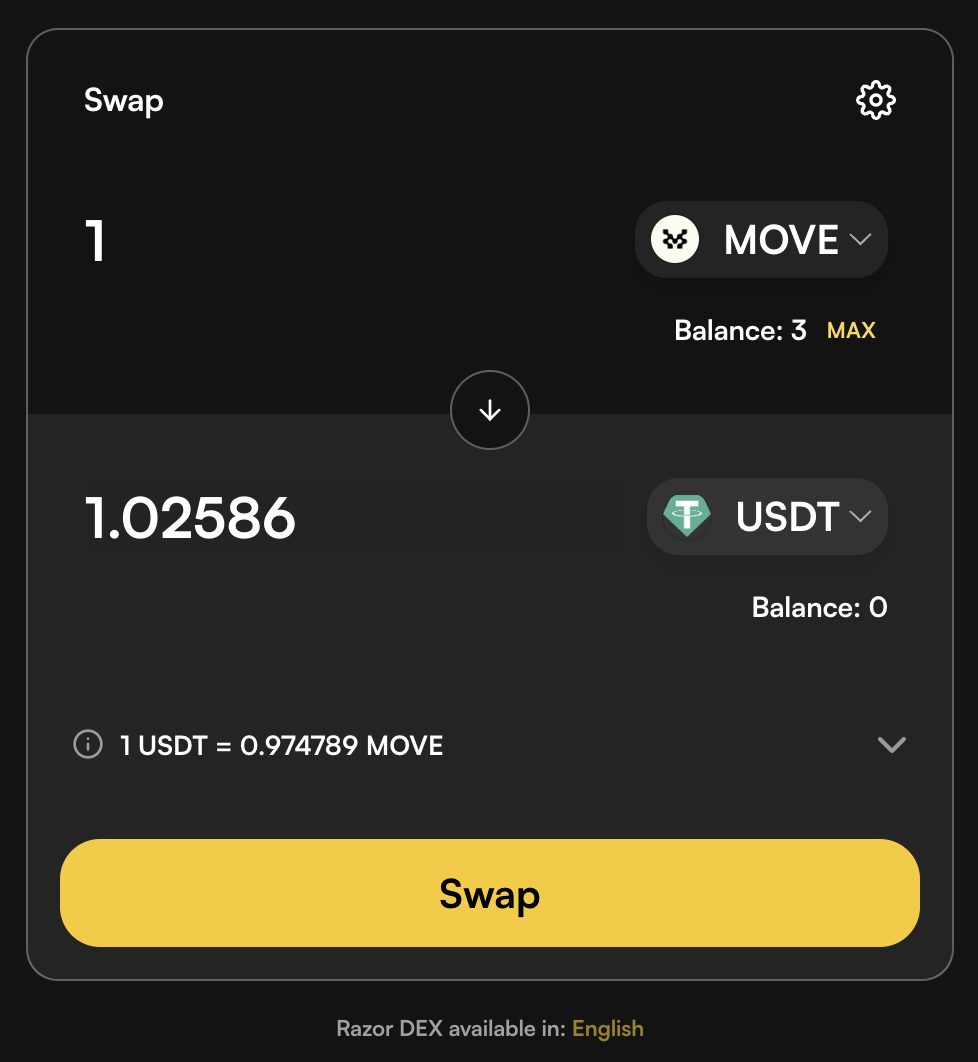This screenshot has height=1062, width=978.
Task: Open swap settings gear icon
Action: coord(875,100)
